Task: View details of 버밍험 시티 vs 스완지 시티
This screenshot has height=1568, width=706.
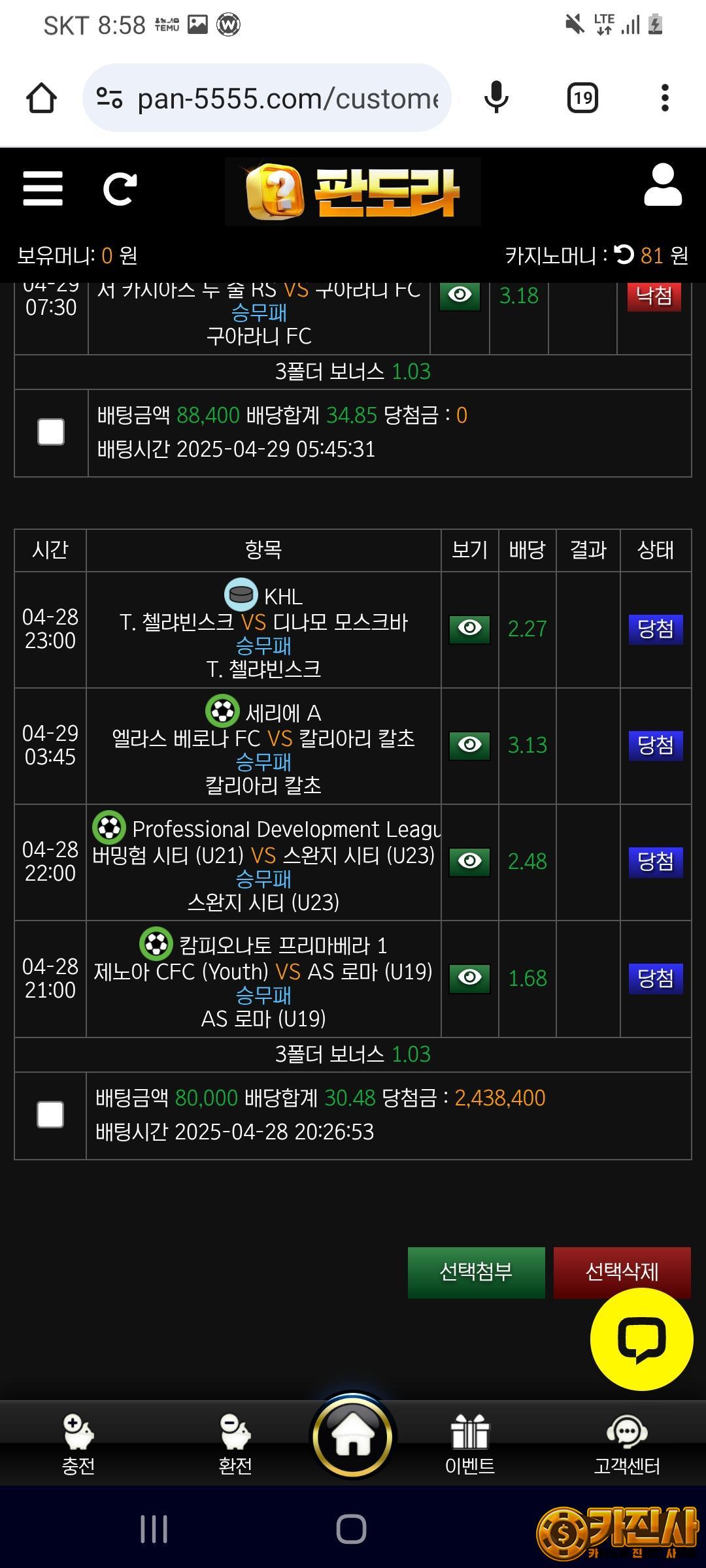Action: coord(469,861)
